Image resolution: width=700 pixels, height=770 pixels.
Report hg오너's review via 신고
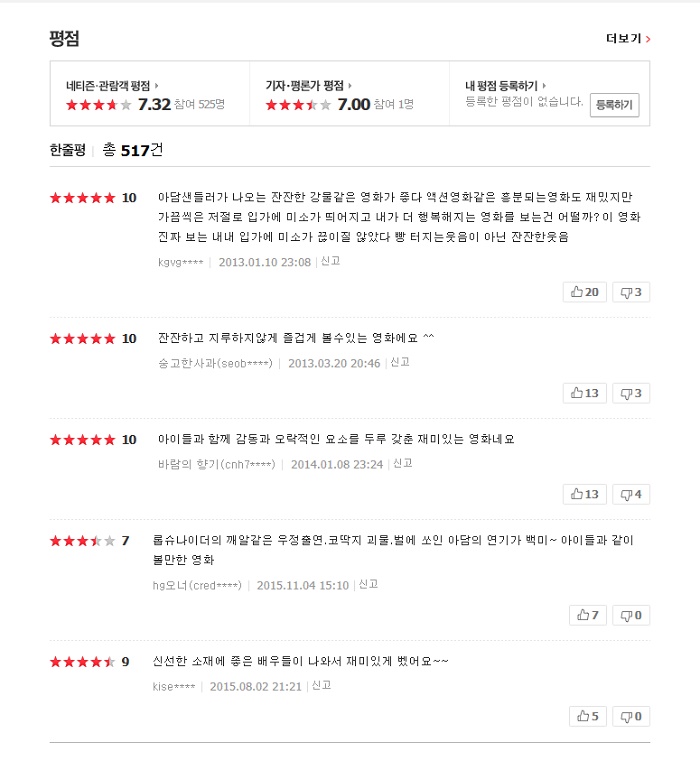pyautogui.click(x=368, y=584)
